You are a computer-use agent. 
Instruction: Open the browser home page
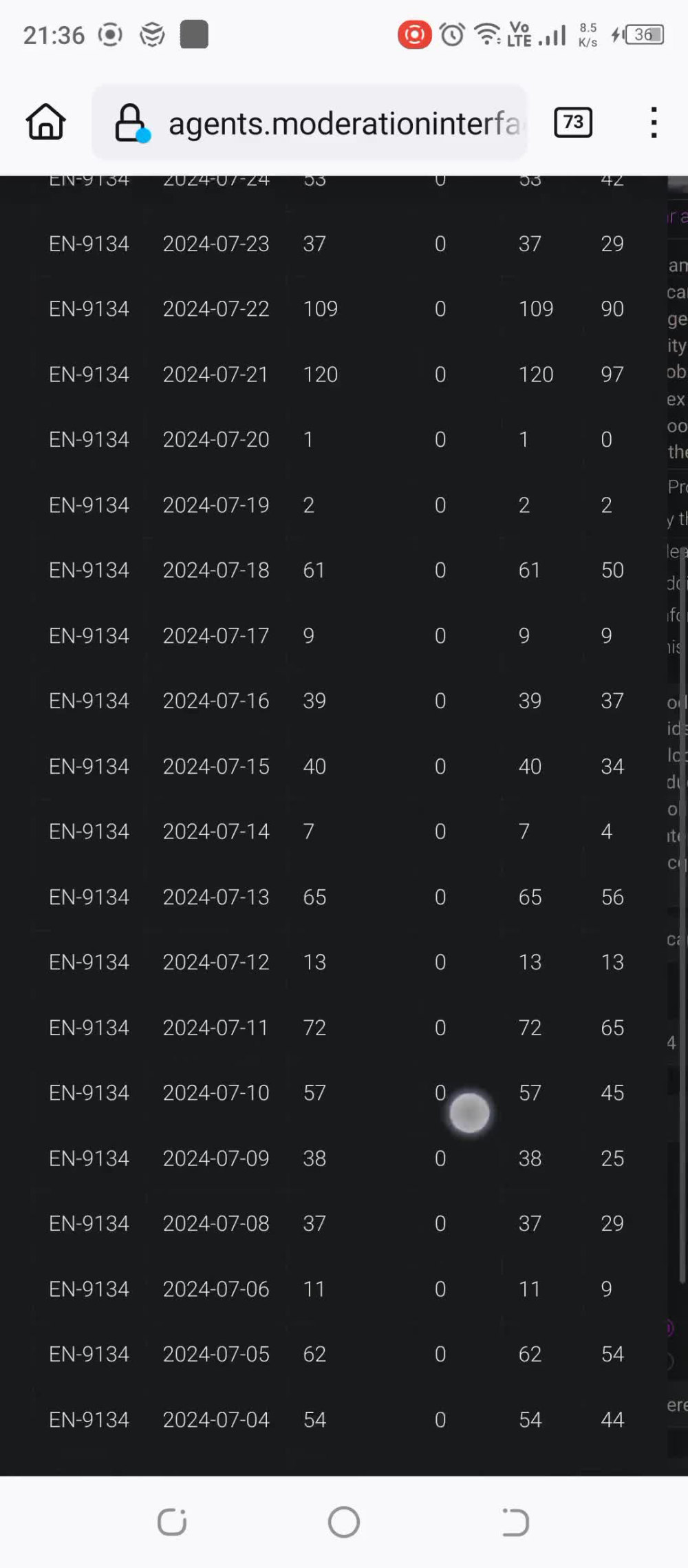(45, 123)
